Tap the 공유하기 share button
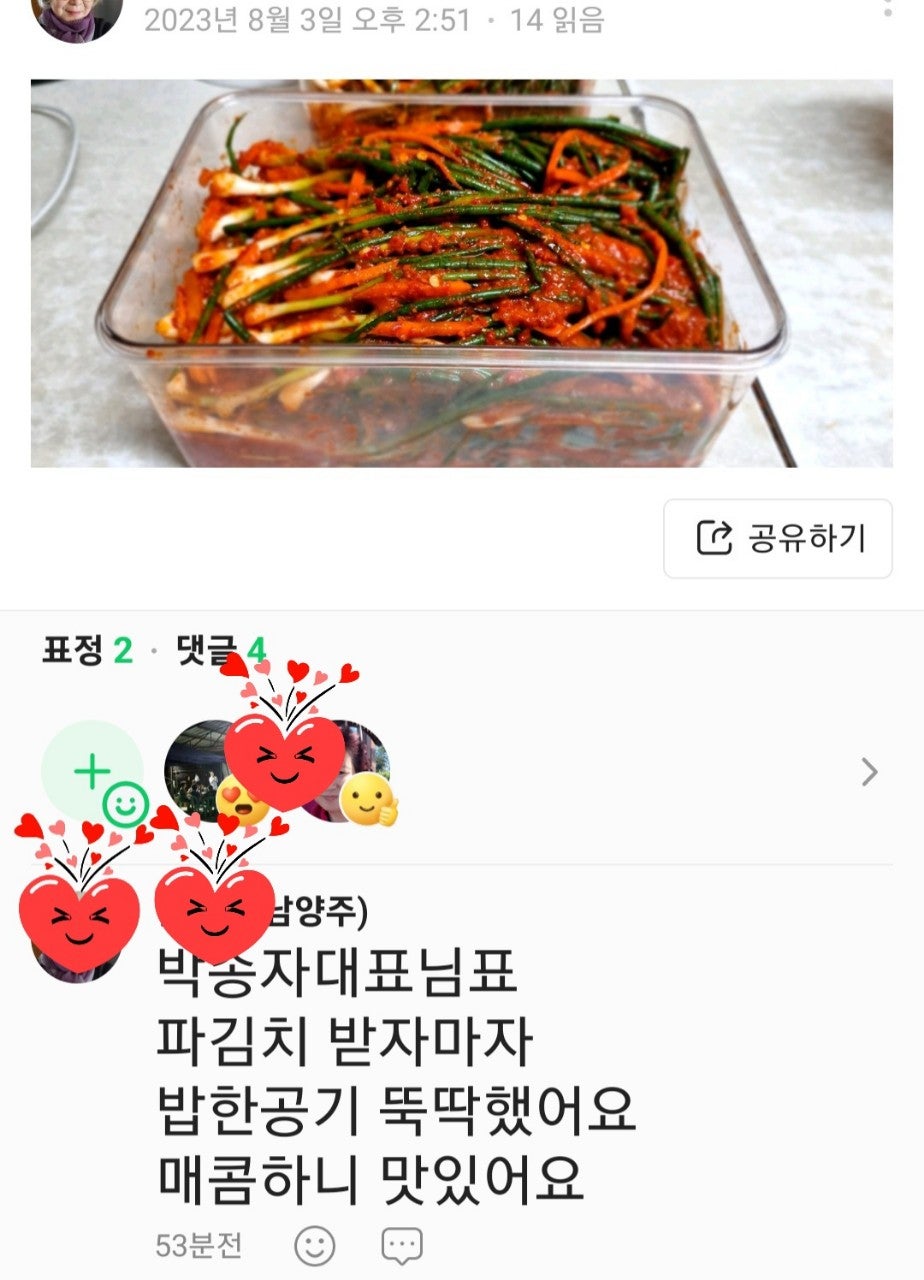 pyautogui.click(x=778, y=539)
